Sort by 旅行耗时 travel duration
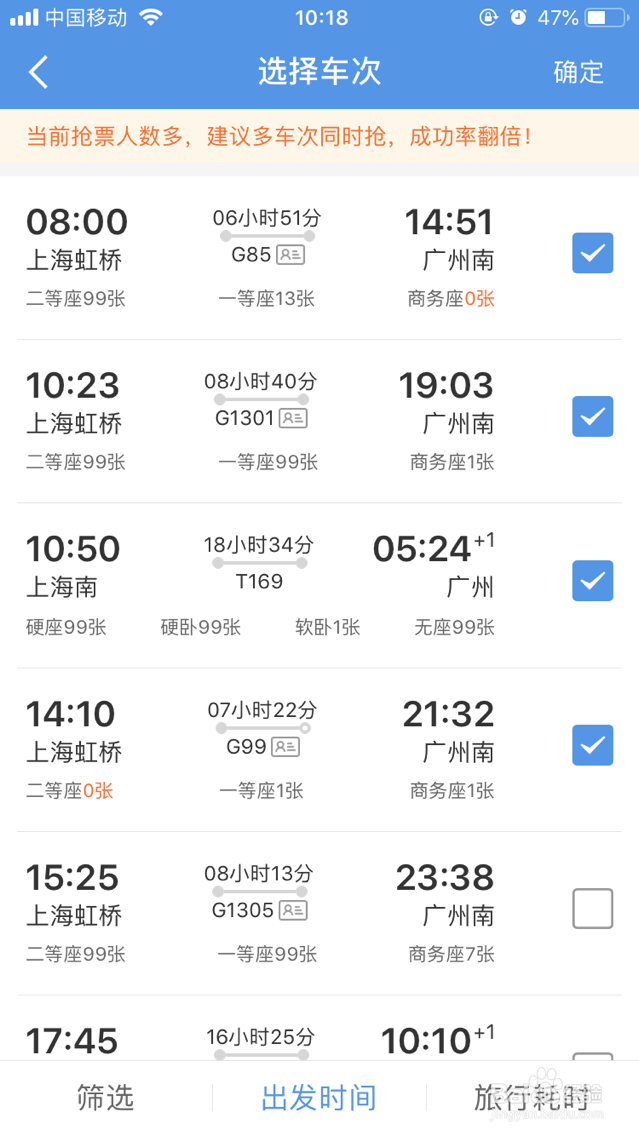 tap(531, 1097)
